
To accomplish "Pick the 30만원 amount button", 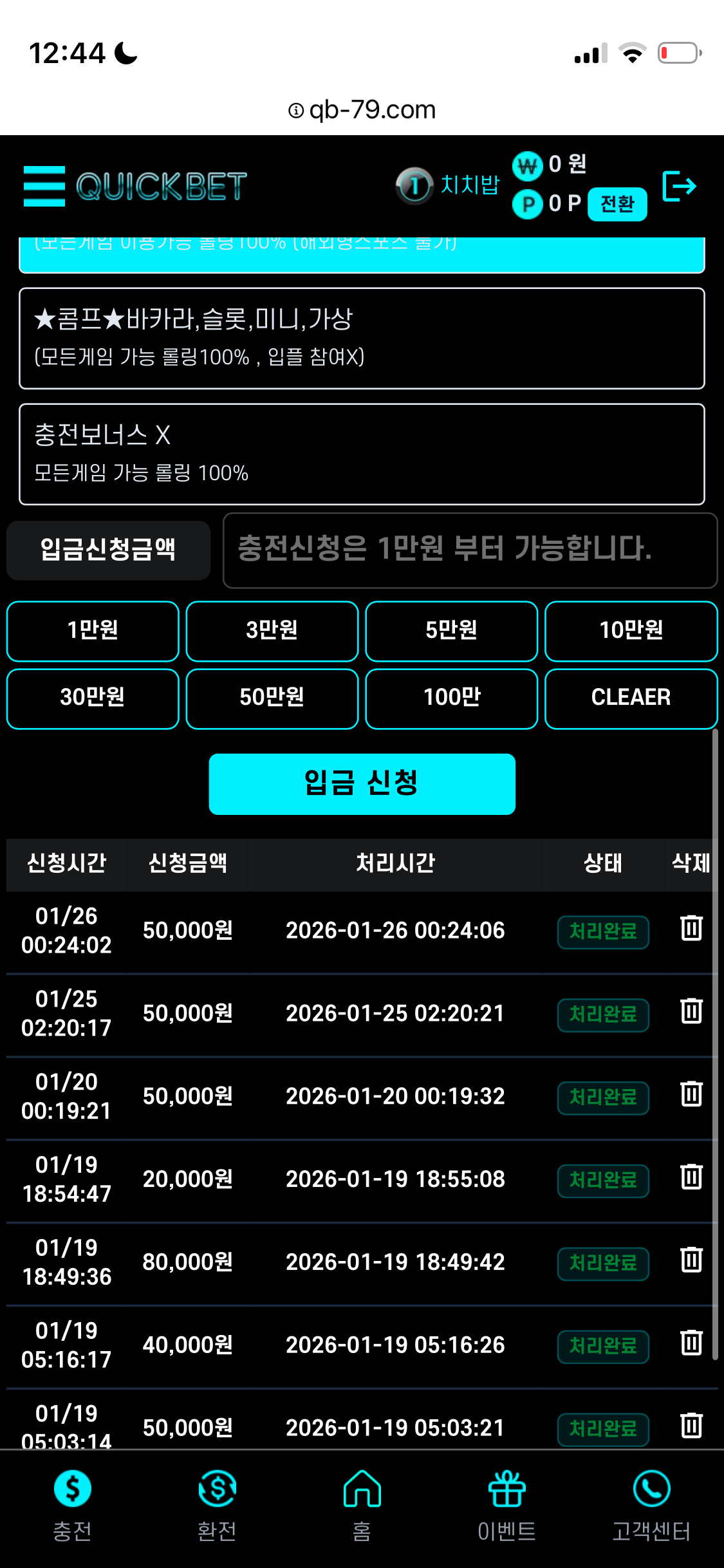I will coord(93,698).
